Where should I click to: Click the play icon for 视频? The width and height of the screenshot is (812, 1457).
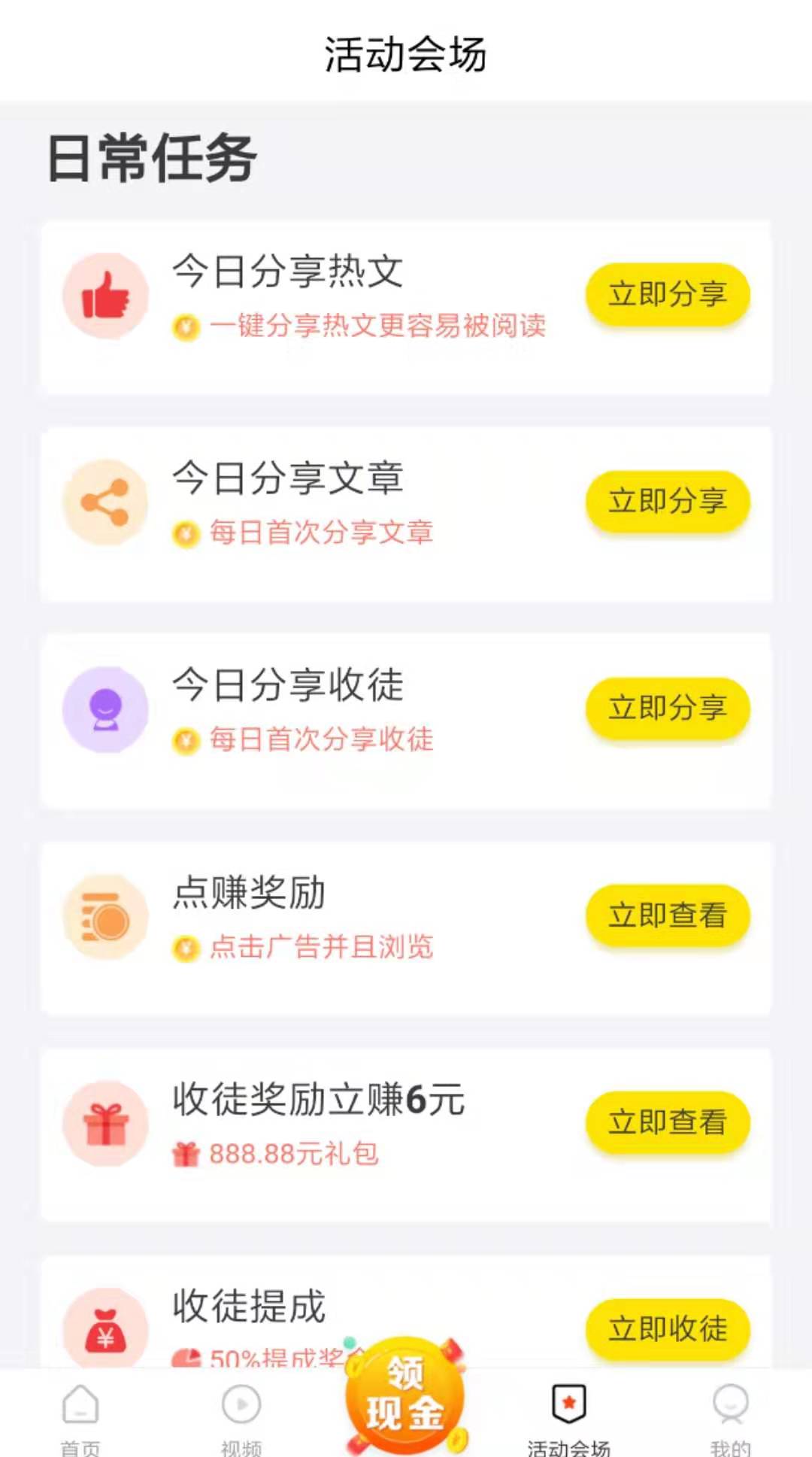241,1405
